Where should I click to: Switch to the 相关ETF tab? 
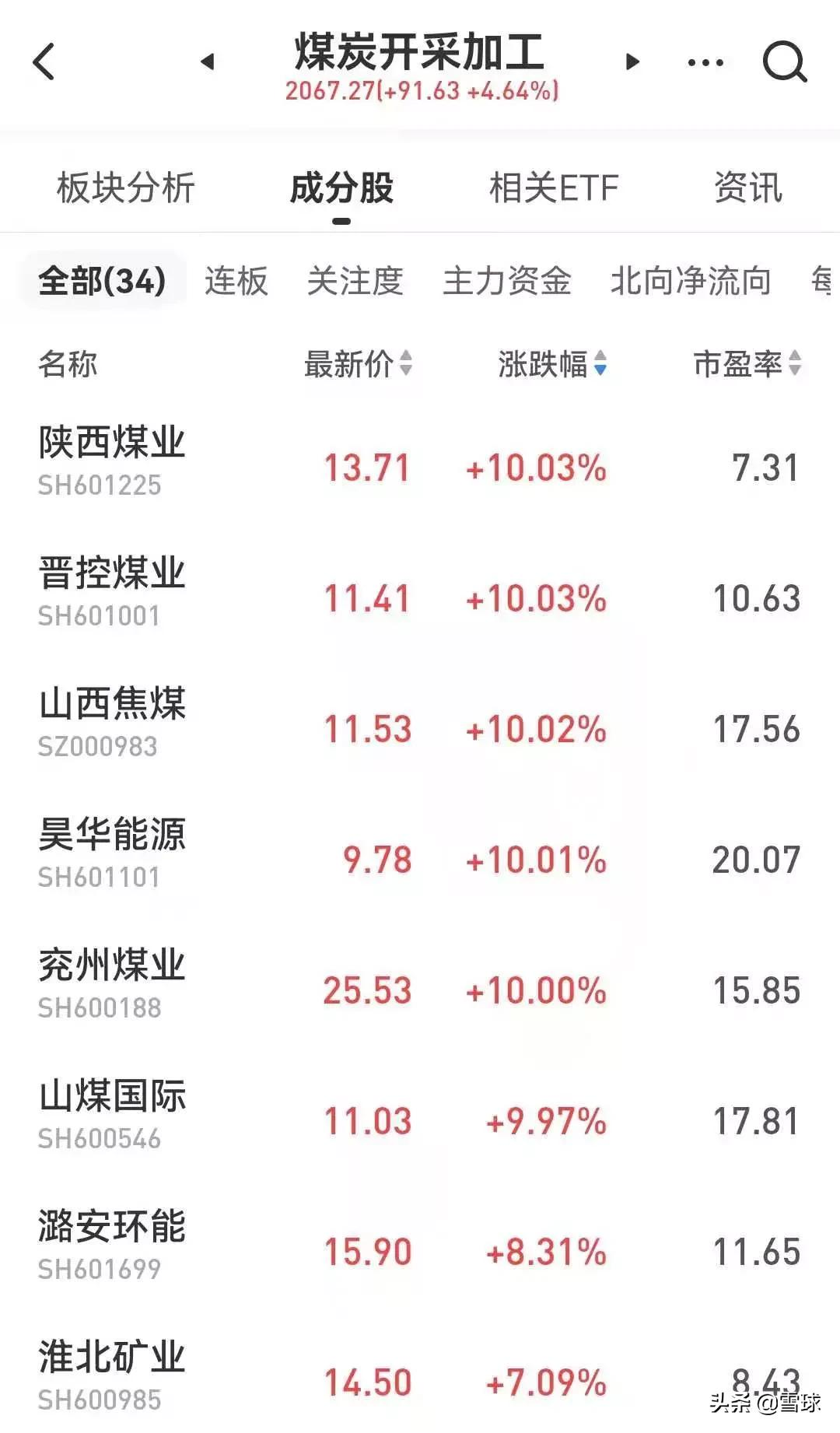(552, 187)
